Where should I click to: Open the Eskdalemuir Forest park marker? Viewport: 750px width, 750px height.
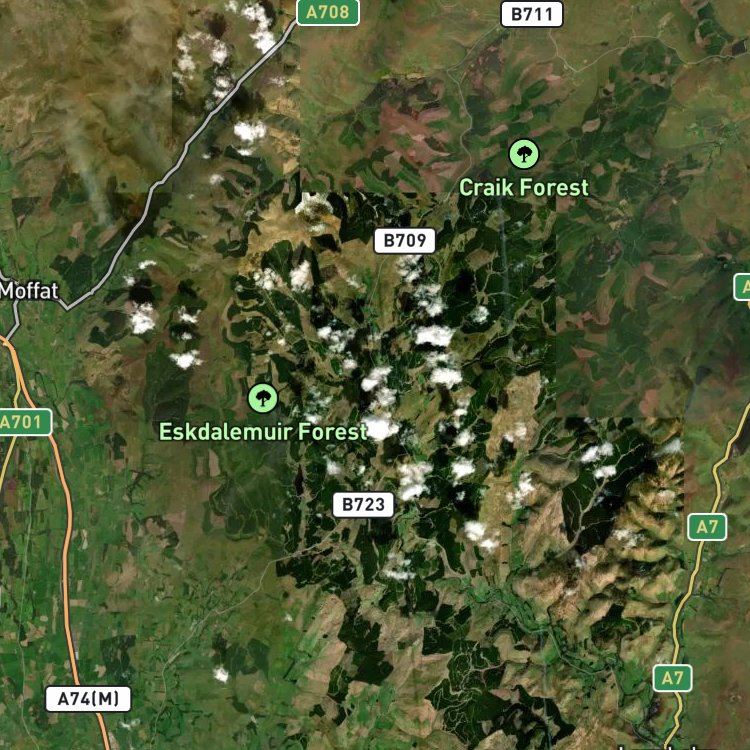click(x=263, y=398)
